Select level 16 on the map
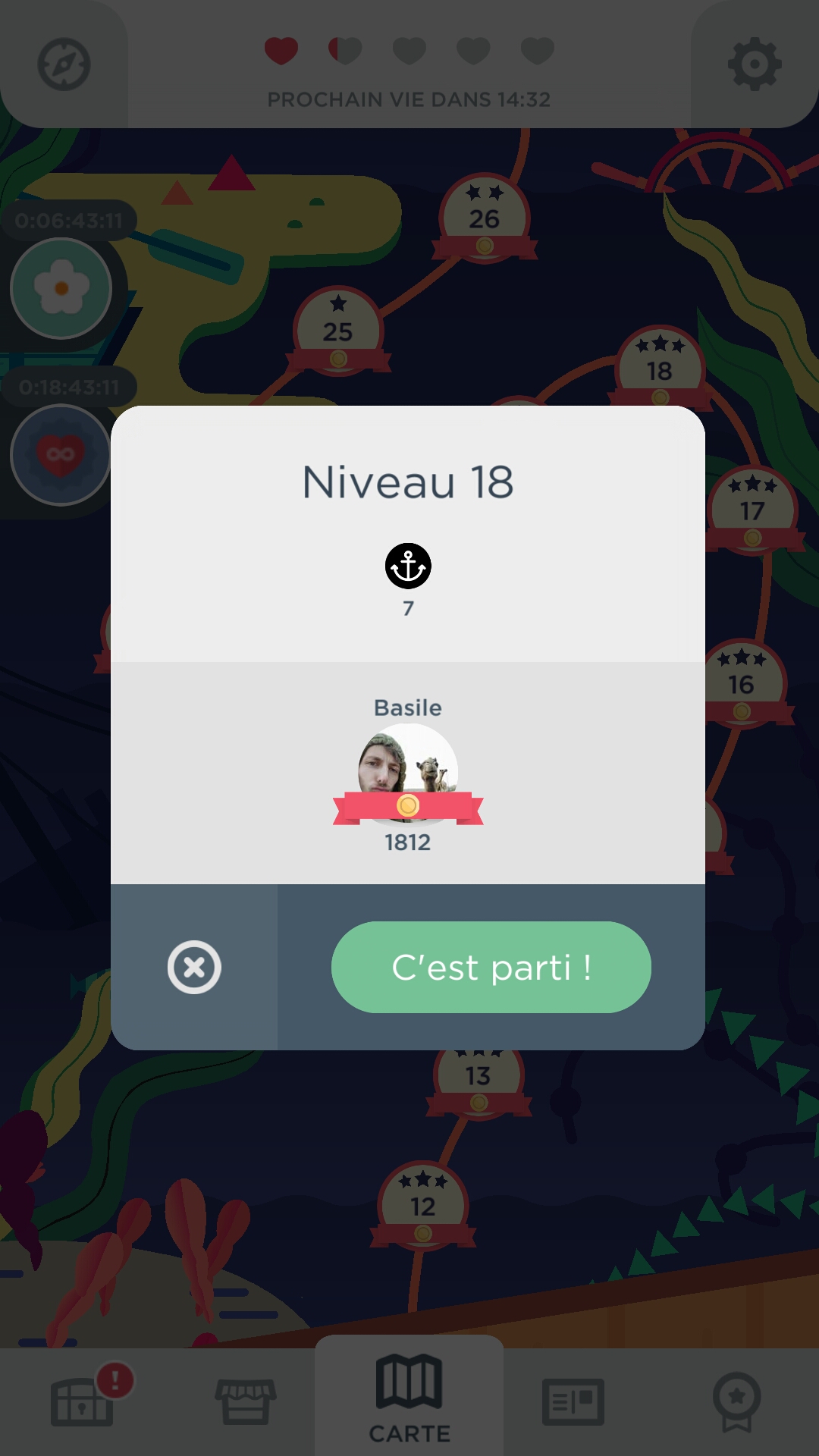This screenshot has width=819, height=1456. (742, 684)
